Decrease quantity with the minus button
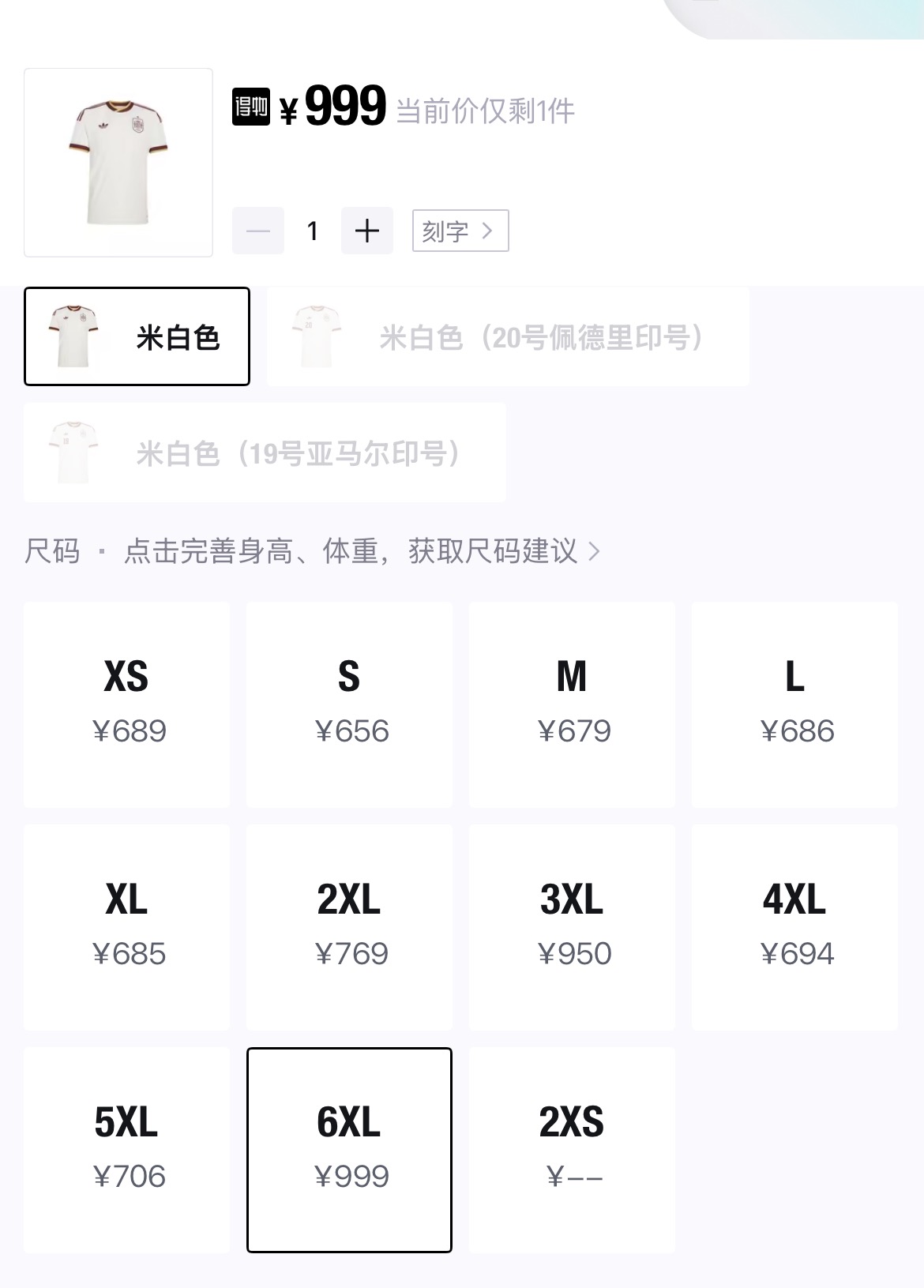Screen dimensions: 924x1288 [258, 231]
